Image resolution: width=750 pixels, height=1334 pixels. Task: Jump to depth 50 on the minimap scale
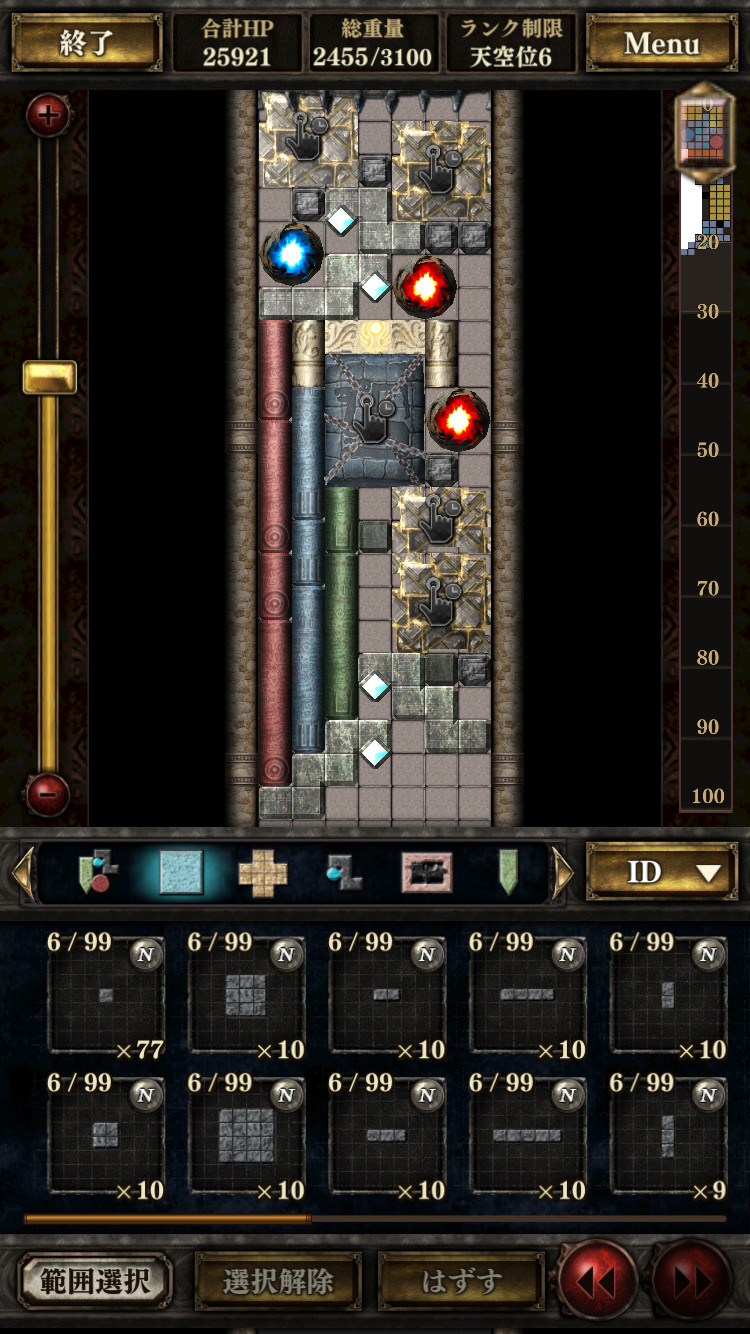click(707, 450)
